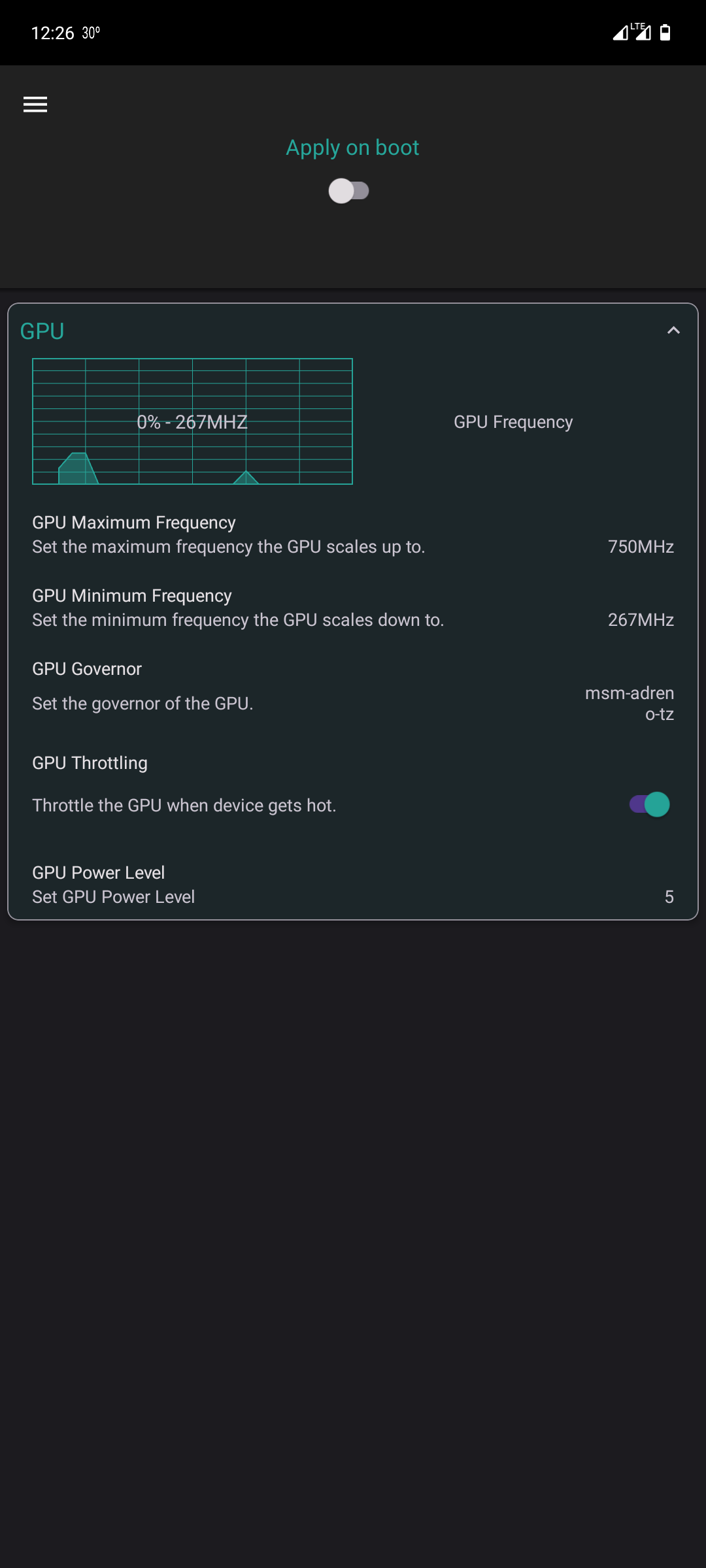Viewport: 706px width, 1568px height.
Task: Collapse the GPU card
Action: (x=673, y=331)
